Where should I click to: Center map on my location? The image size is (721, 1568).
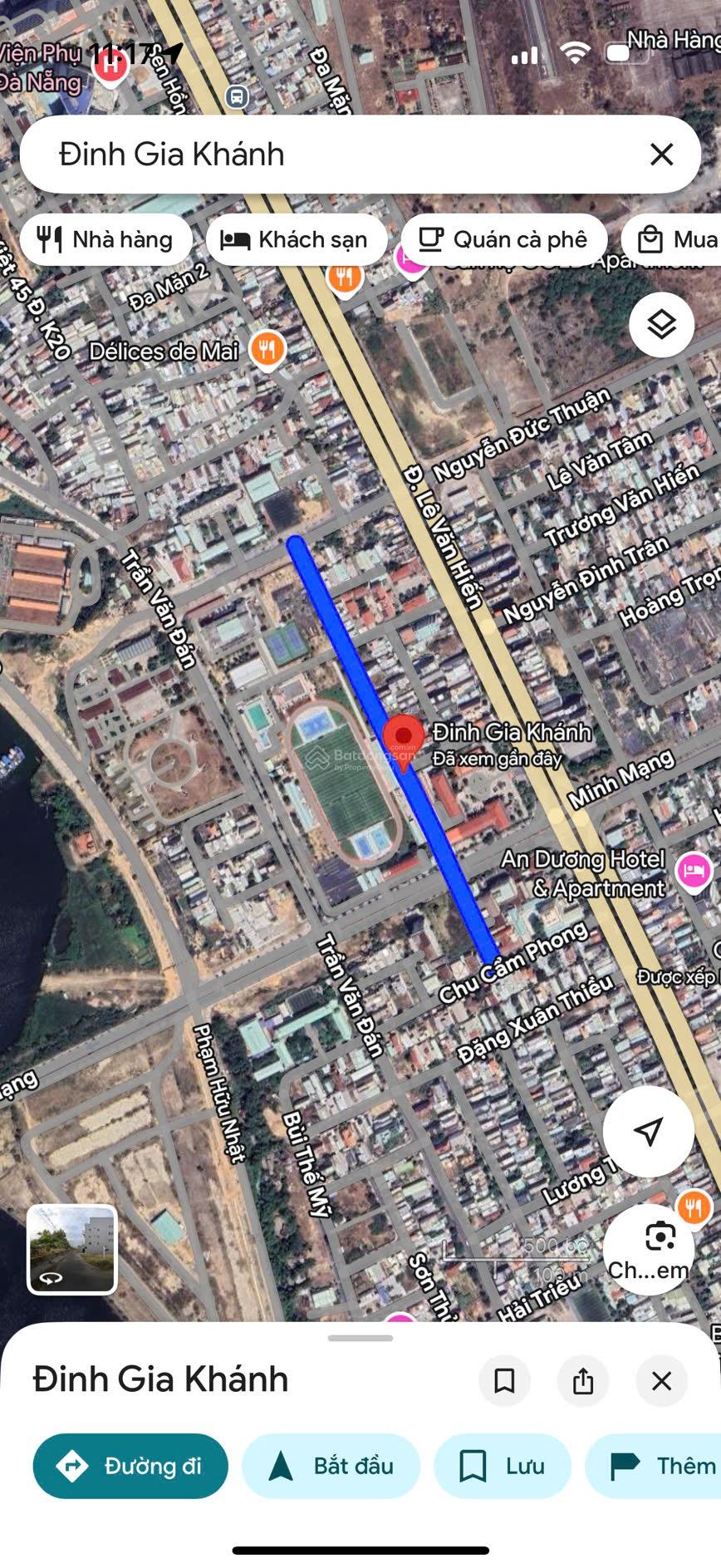(648, 1131)
